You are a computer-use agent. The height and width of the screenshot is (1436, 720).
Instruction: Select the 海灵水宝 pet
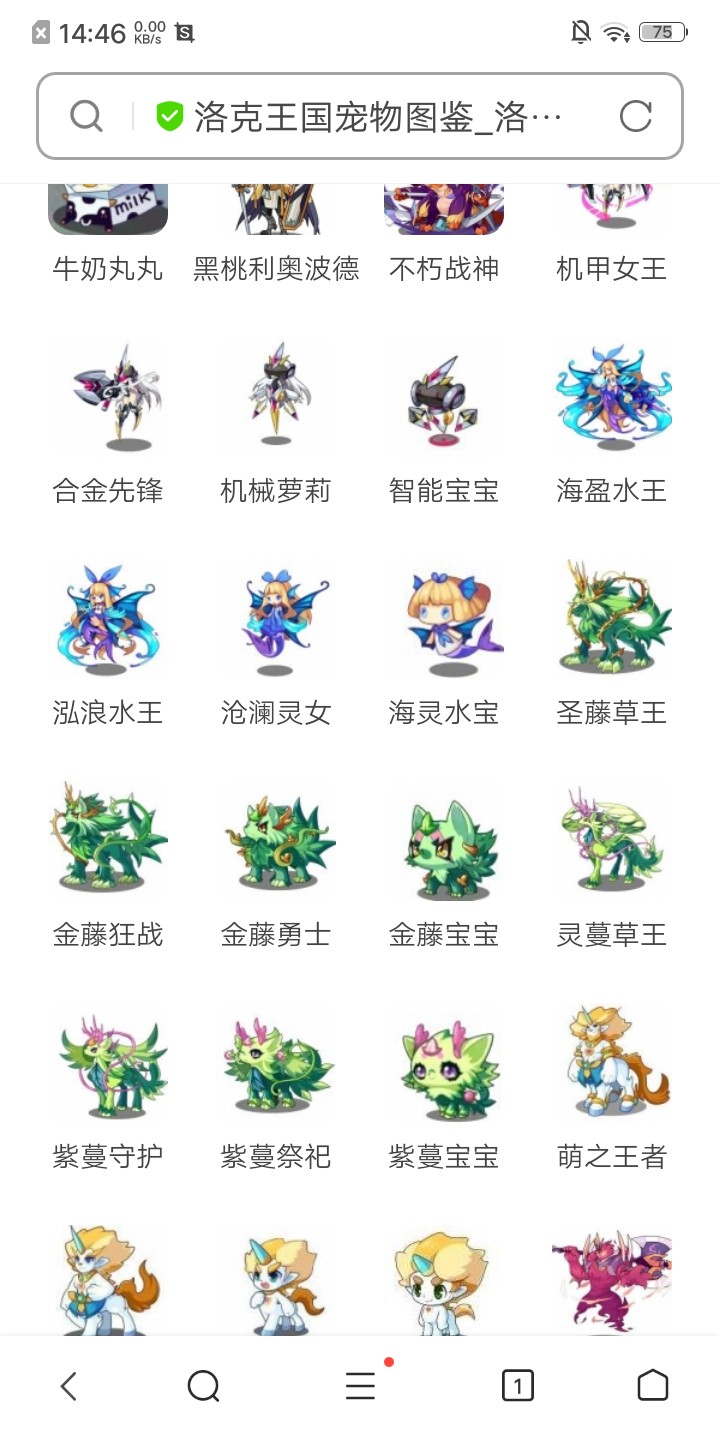tap(443, 644)
